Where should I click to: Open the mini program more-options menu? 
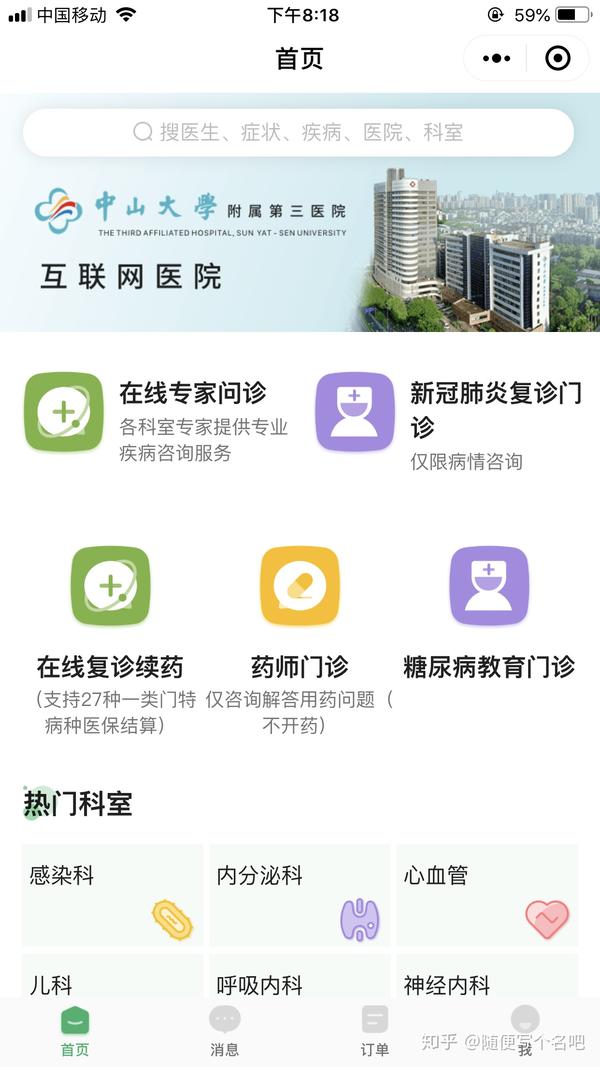point(497,59)
